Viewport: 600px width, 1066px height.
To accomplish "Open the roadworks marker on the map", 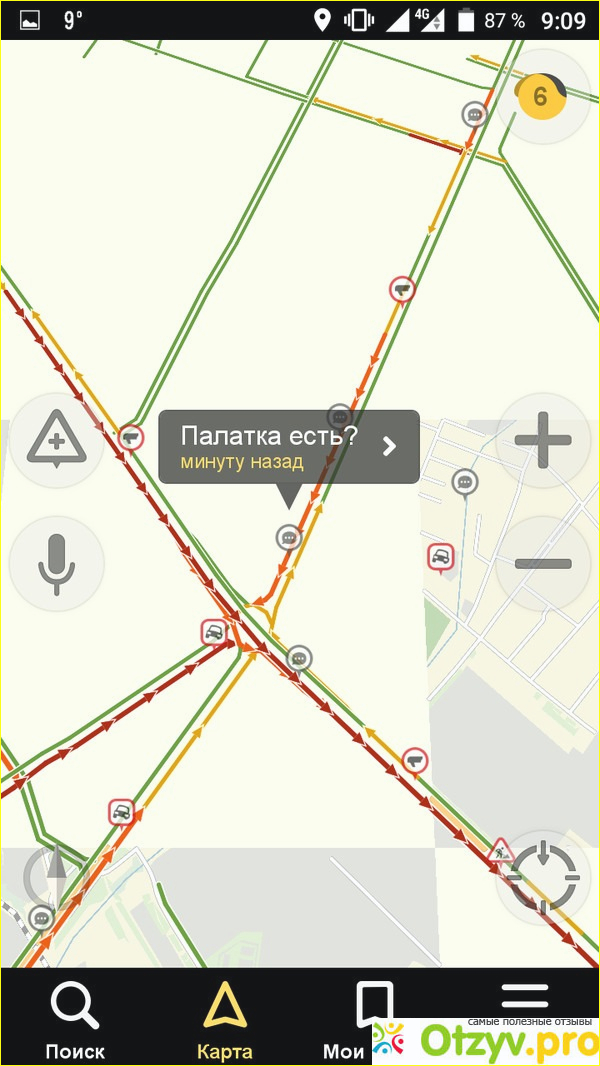I will (x=501, y=852).
